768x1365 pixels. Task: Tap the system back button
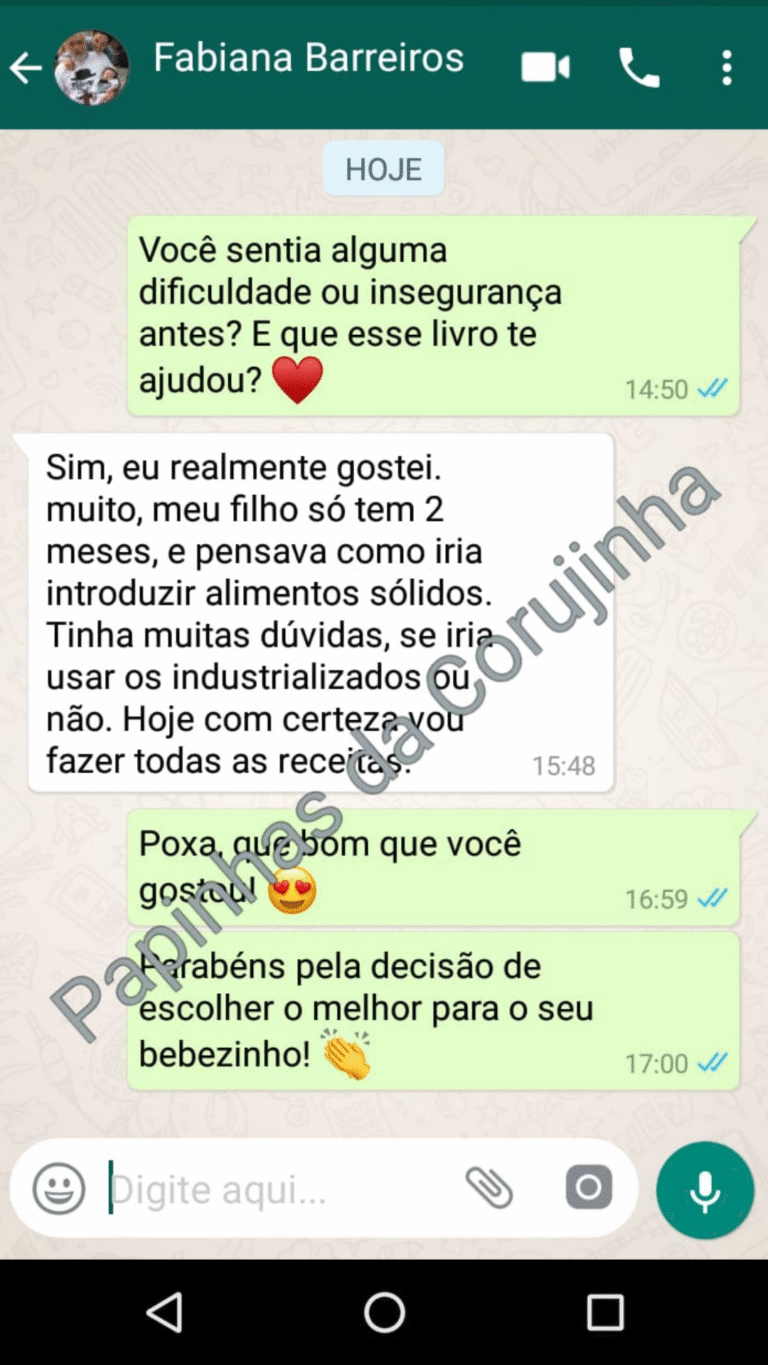pyautogui.click(x=165, y=1312)
